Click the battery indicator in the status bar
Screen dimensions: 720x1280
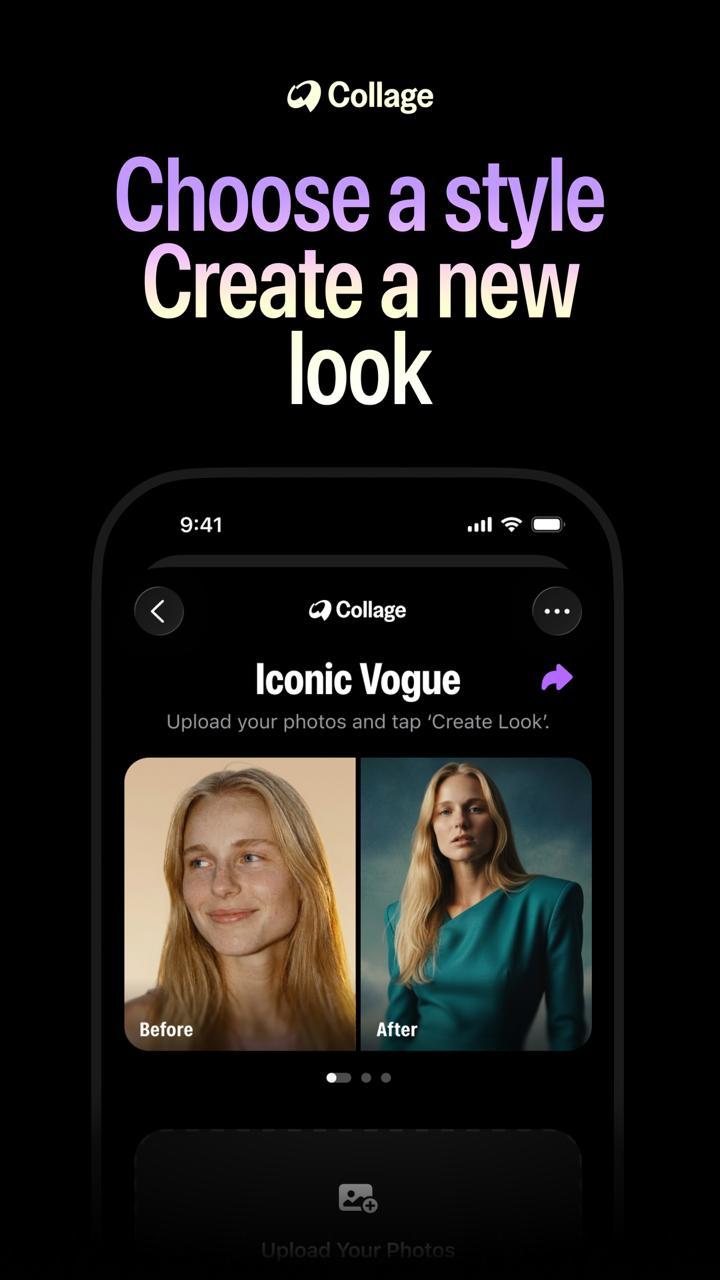point(549,523)
